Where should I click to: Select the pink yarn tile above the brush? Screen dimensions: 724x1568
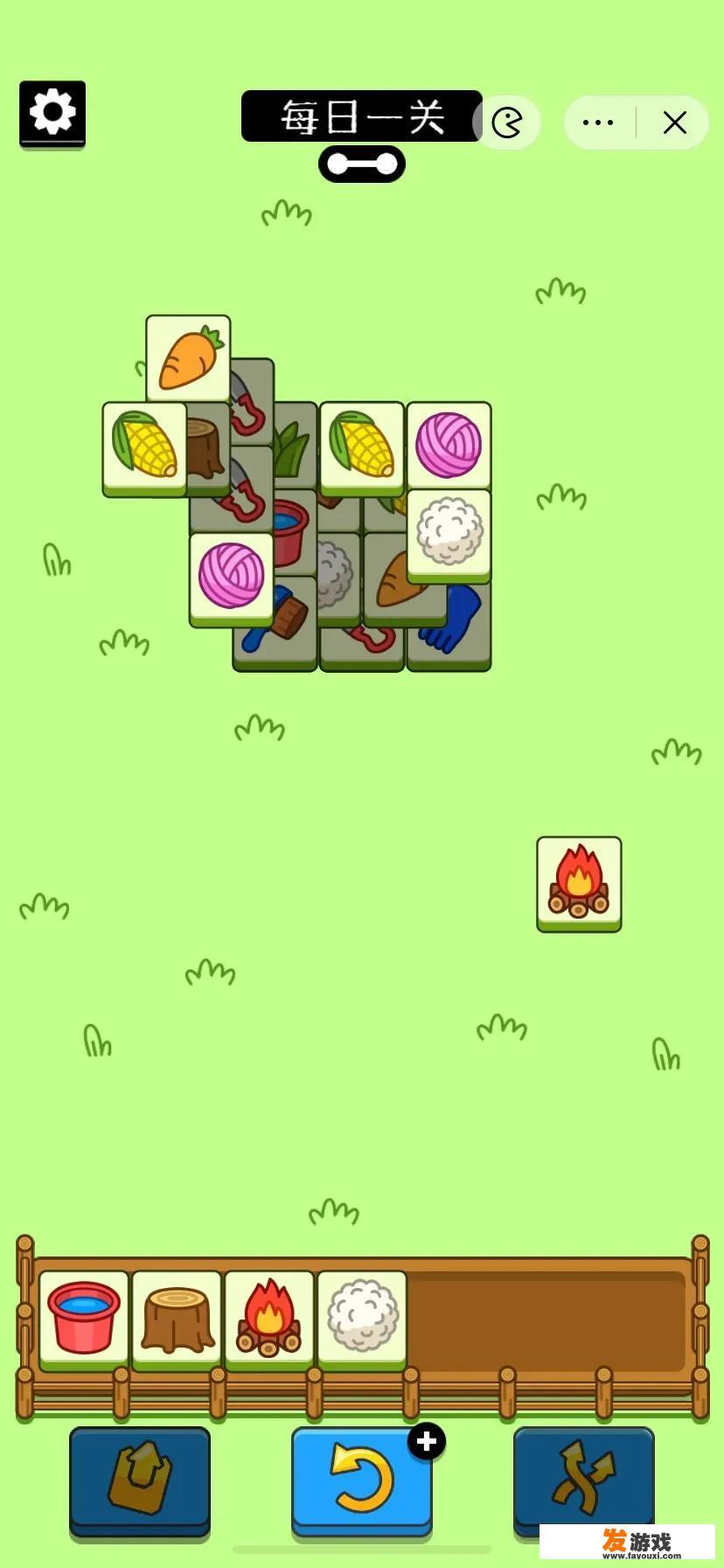point(232,576)
